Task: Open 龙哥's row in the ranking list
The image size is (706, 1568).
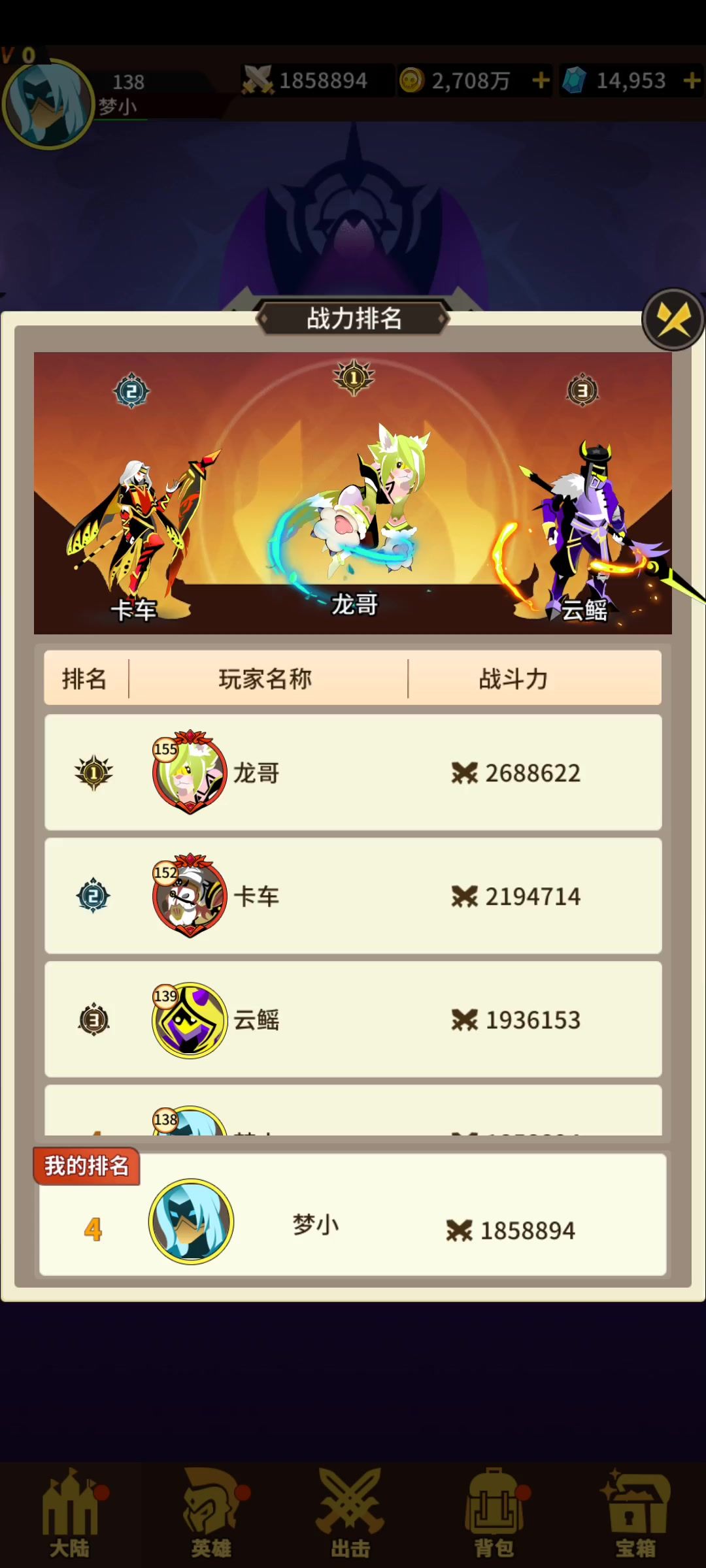Action: [x=353, y=772]
